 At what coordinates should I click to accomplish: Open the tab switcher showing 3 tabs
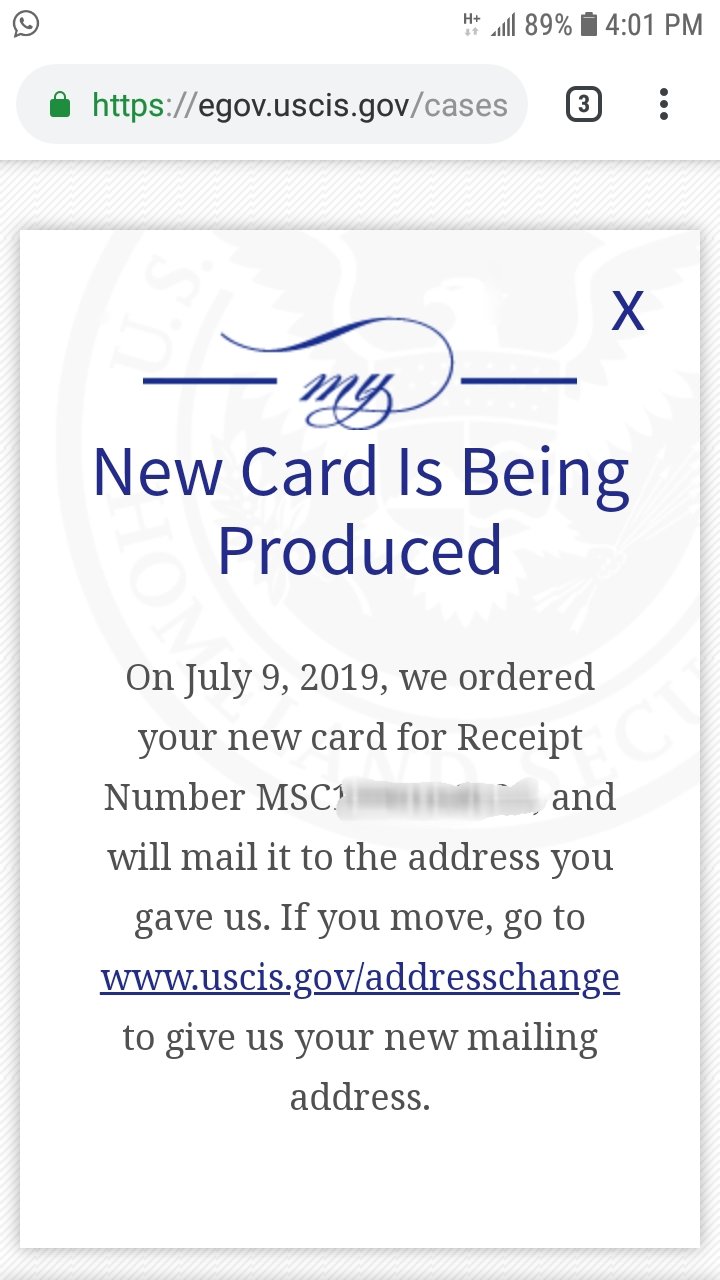point(584,104)
